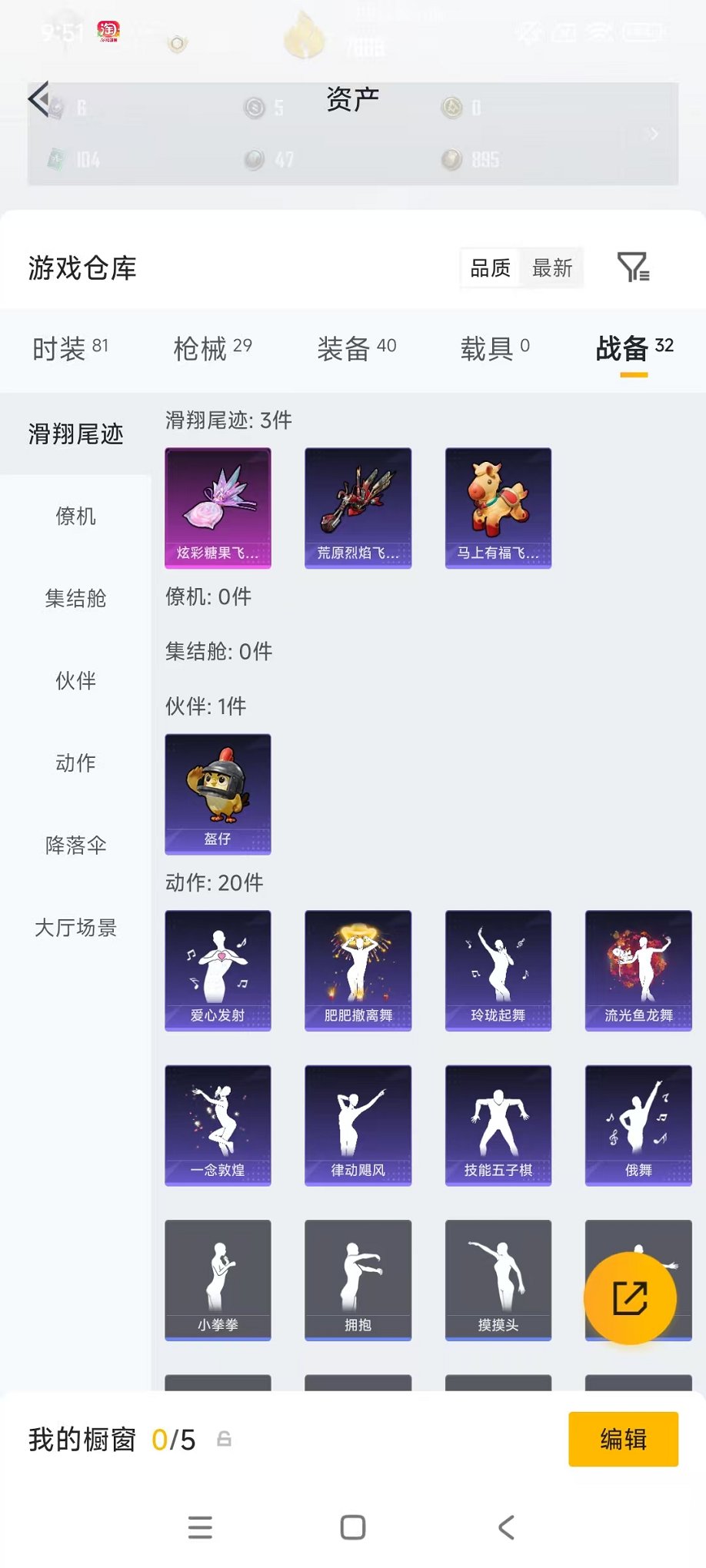Viewport: 706px width, 1568px height.
Task: Expand the asset summary via the right chevron
Action: click(x=653, y=133)
